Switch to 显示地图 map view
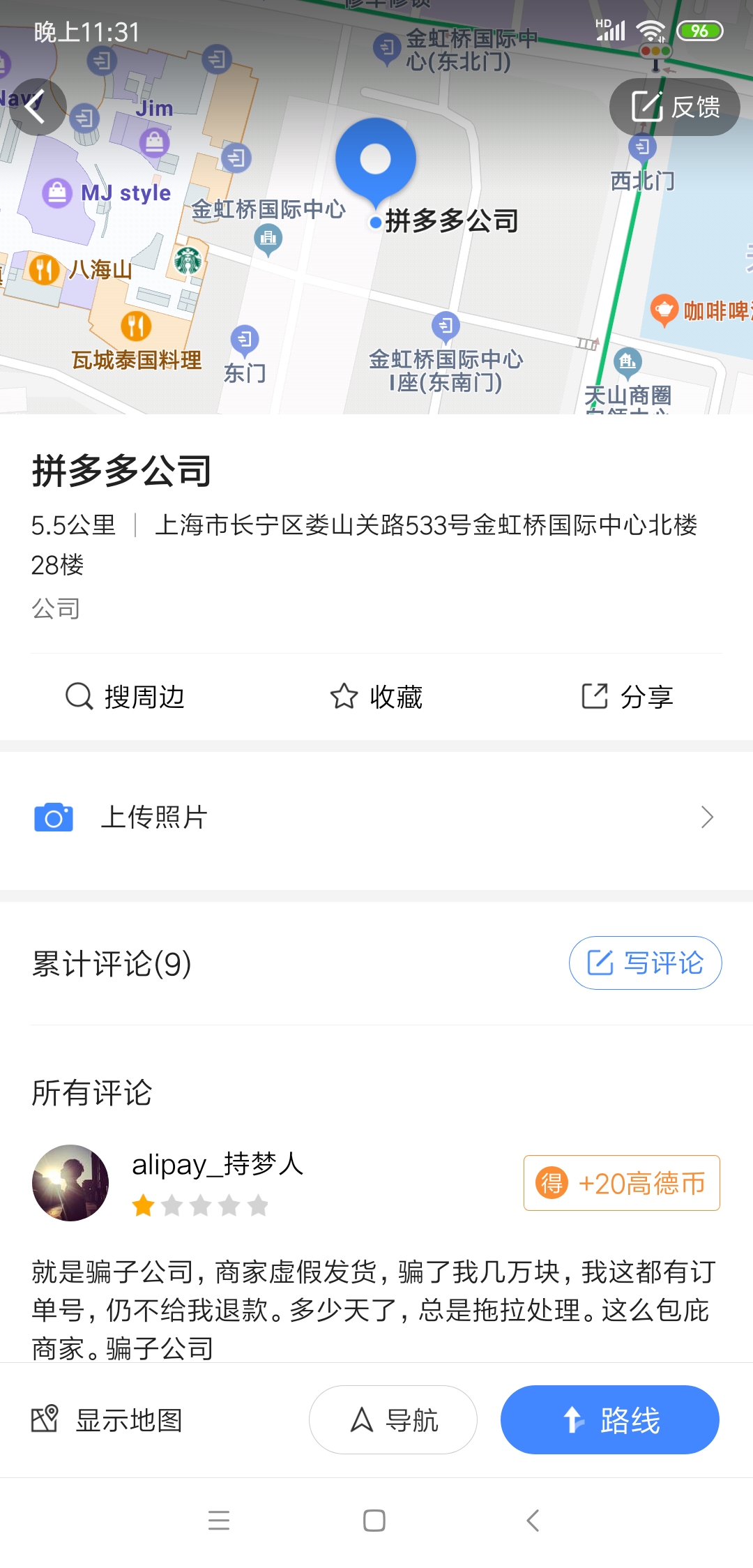The height and width of the screenshot is (1568, 753). [x=108, y=1420]
